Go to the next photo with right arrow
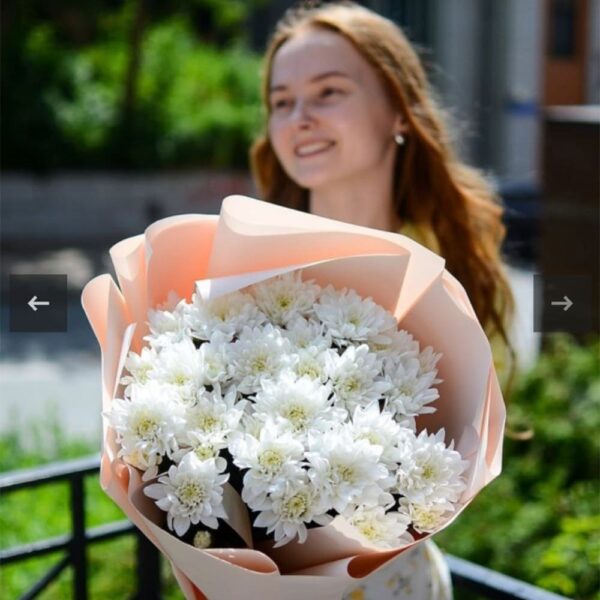 coord(562,303)
